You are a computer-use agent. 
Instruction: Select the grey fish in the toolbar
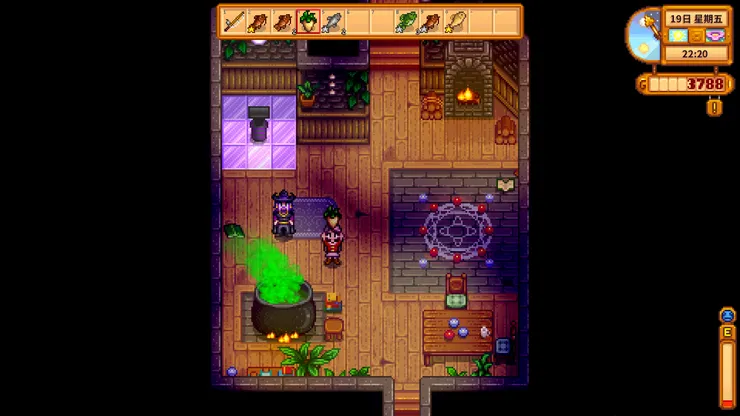point(333,21)
